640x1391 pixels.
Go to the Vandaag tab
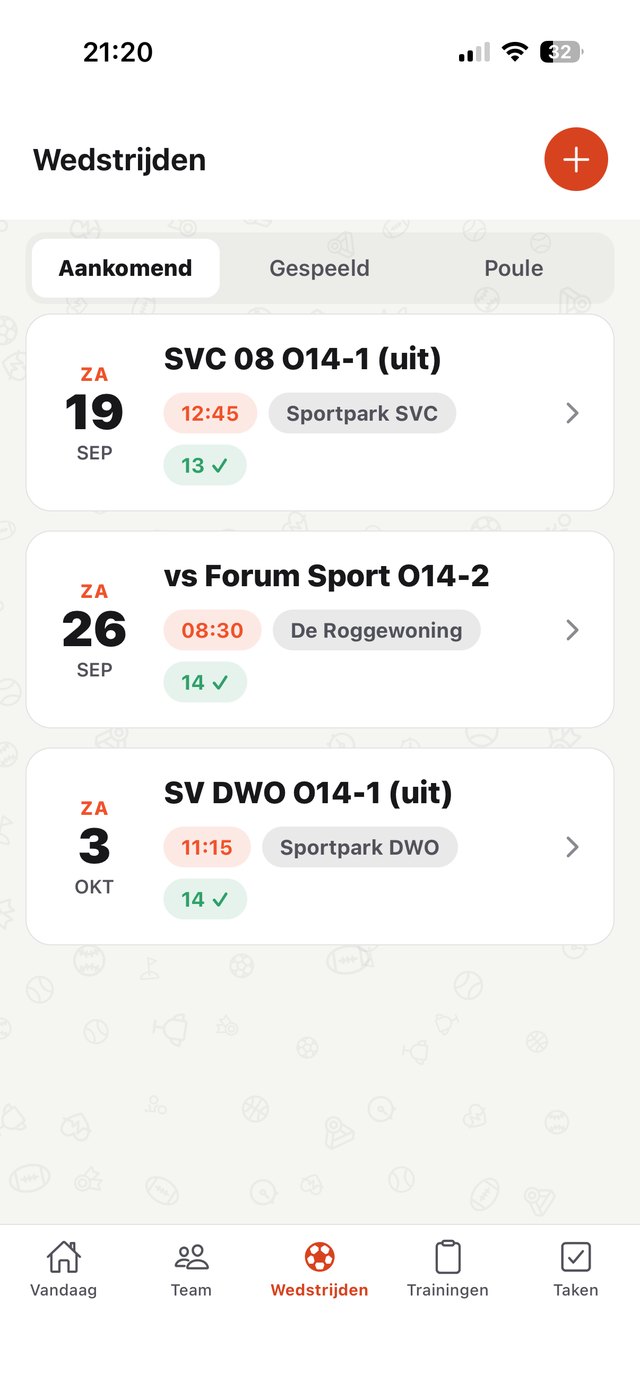click(64, 1269)
